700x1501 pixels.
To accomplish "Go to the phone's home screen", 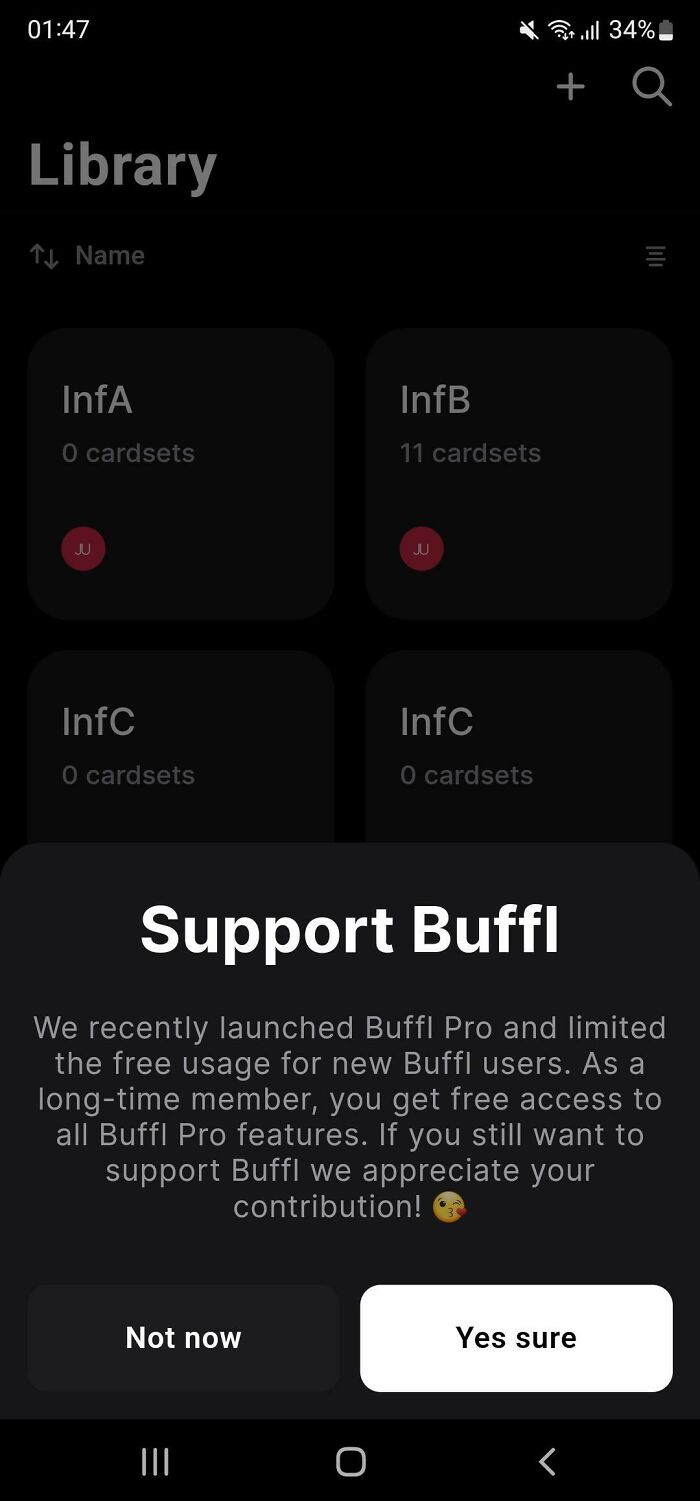I will click(x=351, y=1462).
